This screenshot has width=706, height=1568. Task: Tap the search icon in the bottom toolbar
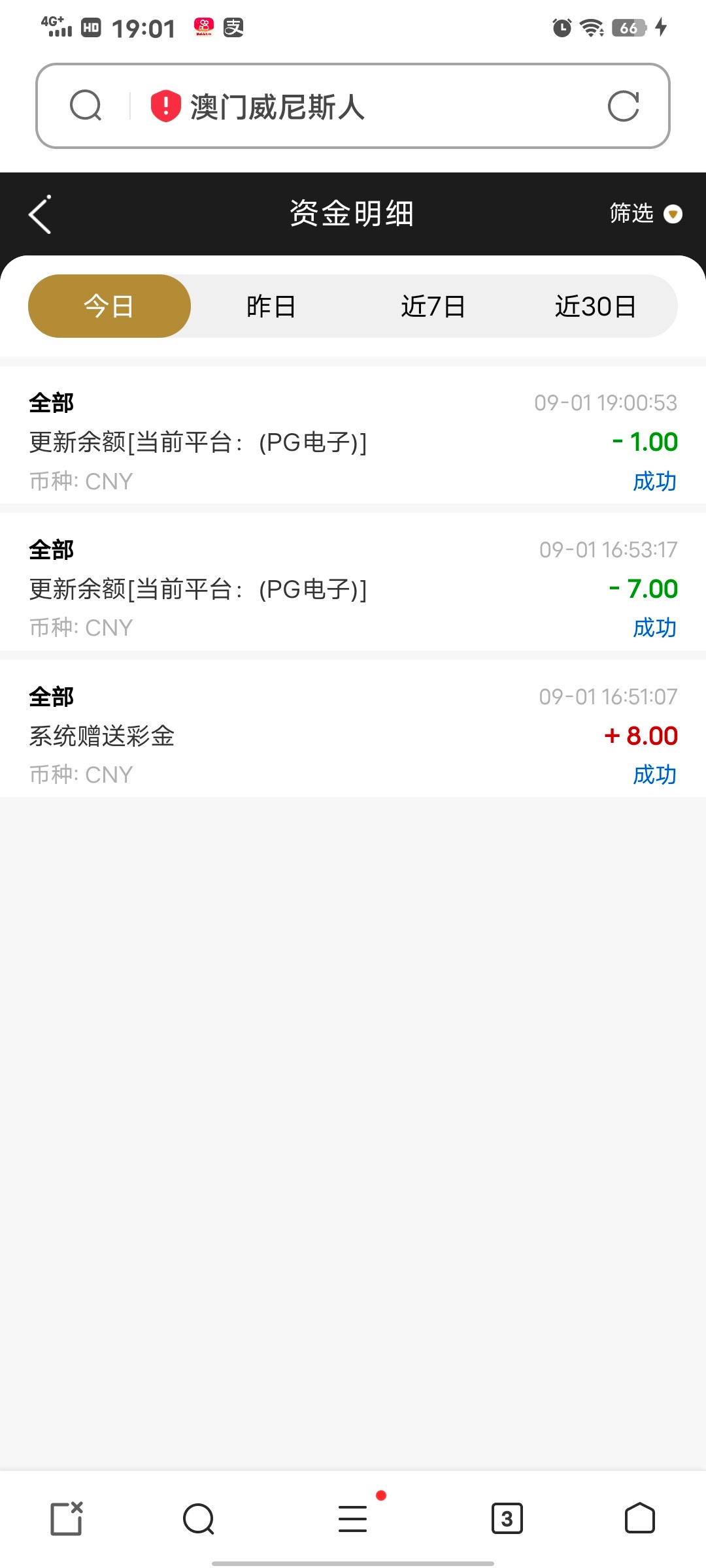coord(199,1518)
